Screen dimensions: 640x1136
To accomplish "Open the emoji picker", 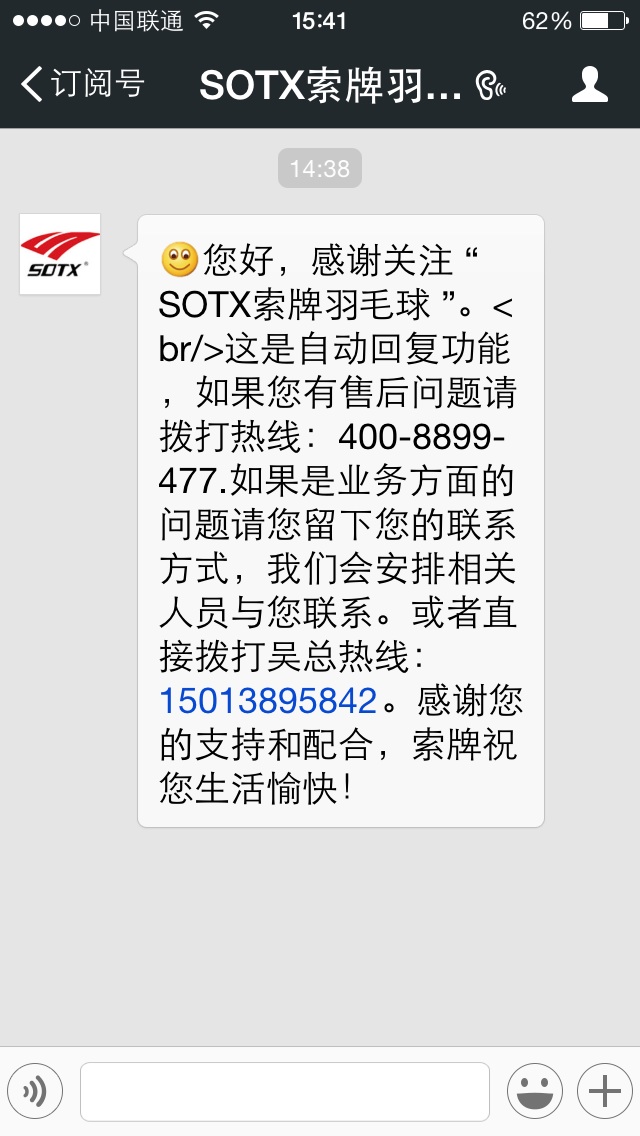I will click(535, 1091).
